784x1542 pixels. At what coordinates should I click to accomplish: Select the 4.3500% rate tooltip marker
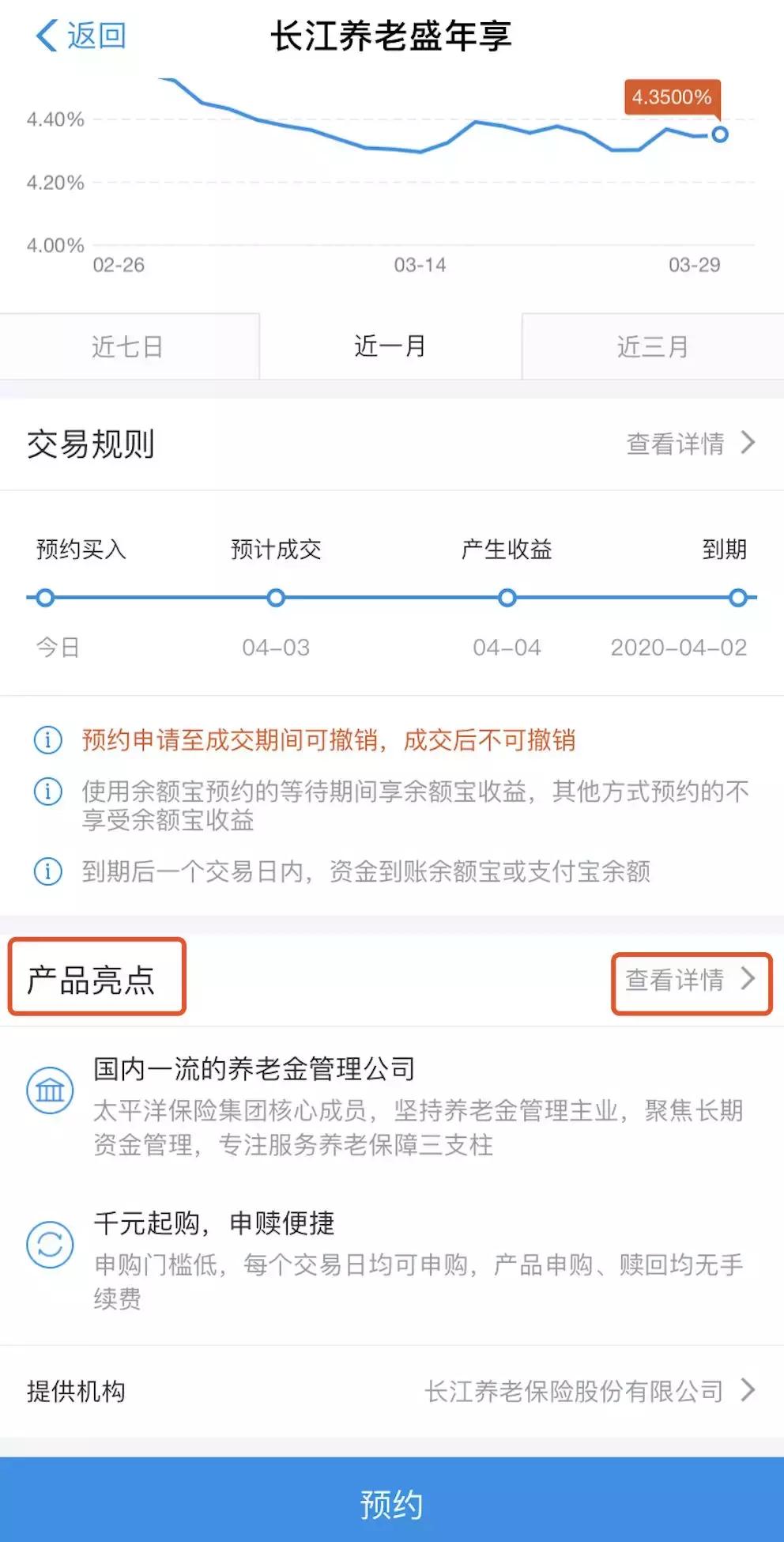click(671, 98)
